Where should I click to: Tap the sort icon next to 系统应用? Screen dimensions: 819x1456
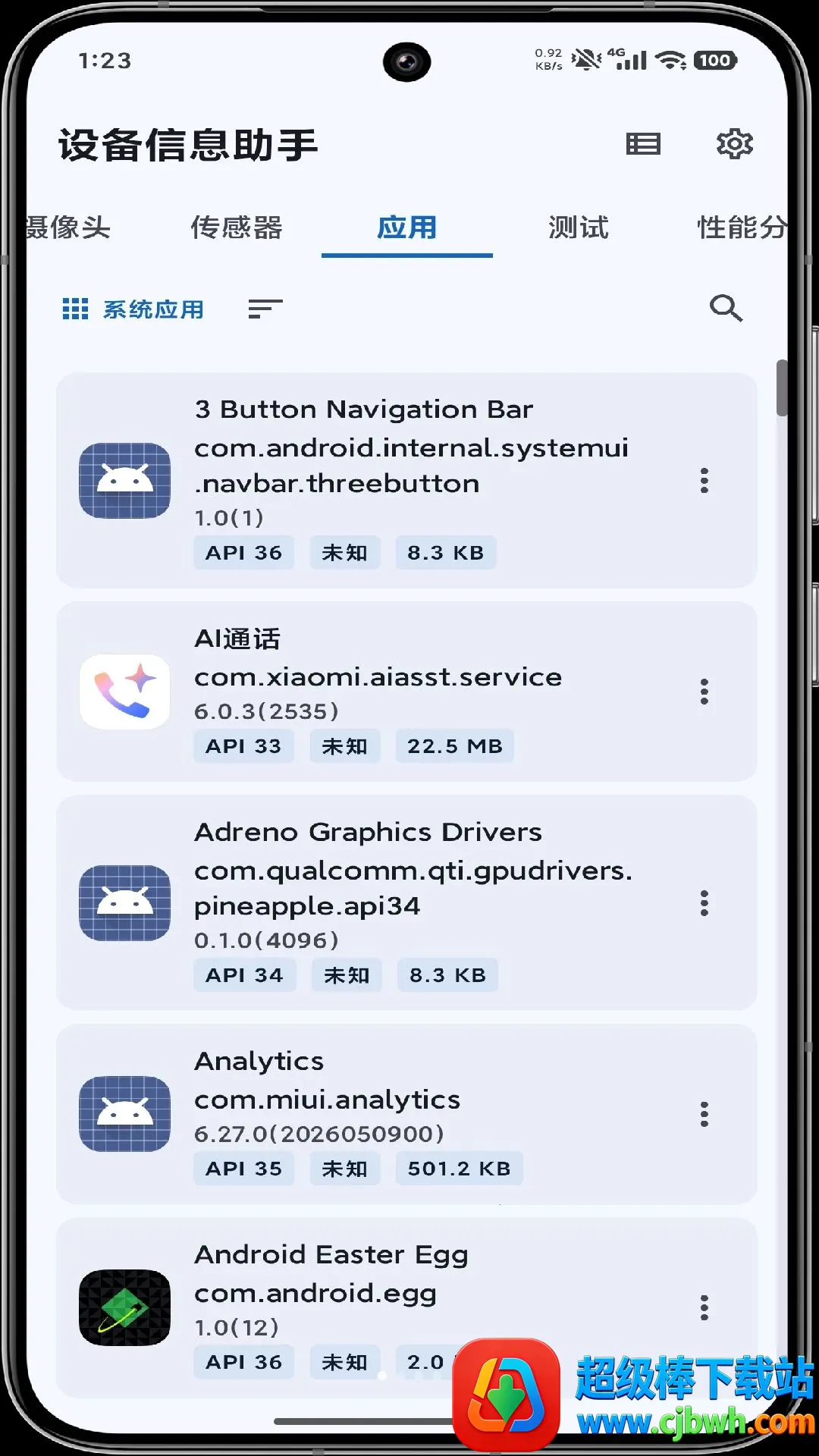click(x=265, y=309)
